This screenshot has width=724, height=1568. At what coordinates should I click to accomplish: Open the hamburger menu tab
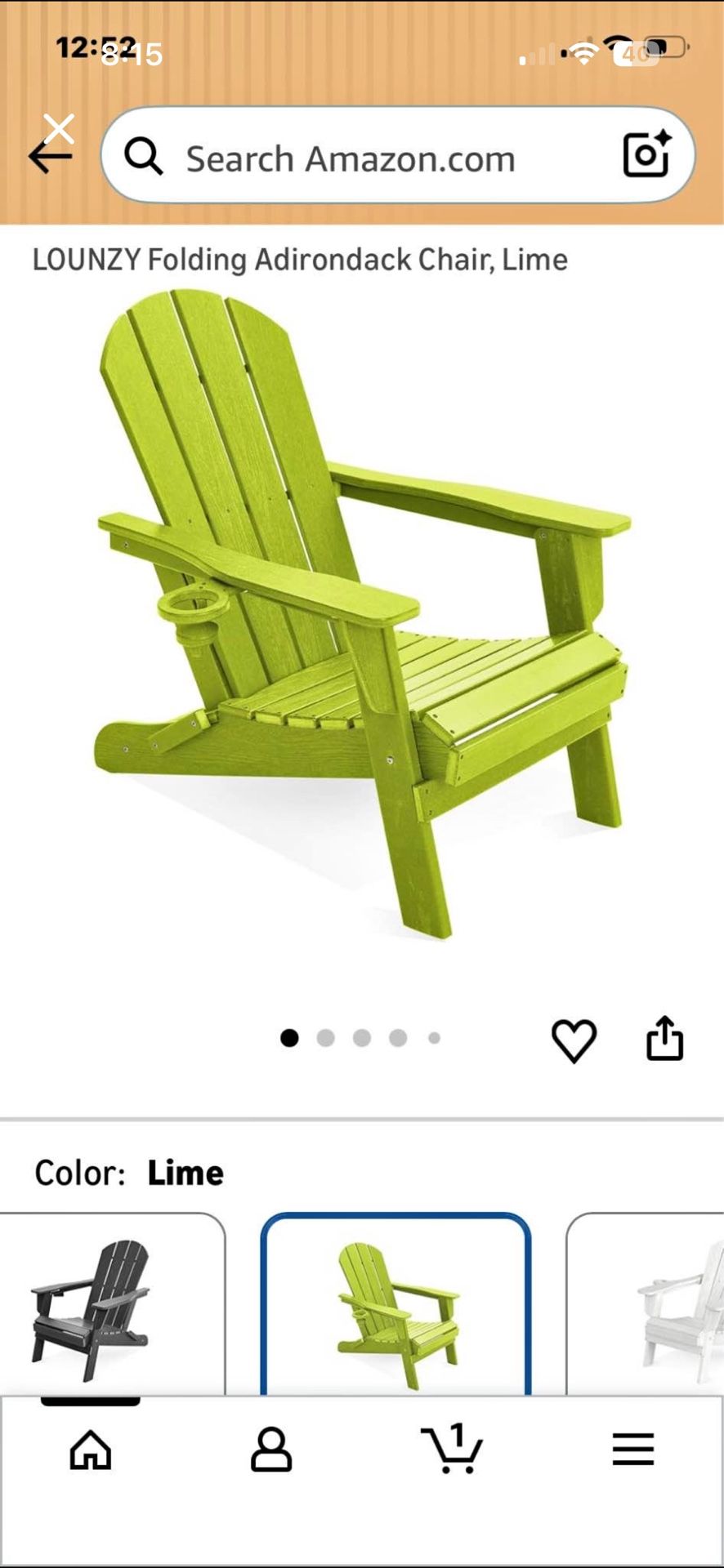pyautogui.click(x=633, y=1450)
